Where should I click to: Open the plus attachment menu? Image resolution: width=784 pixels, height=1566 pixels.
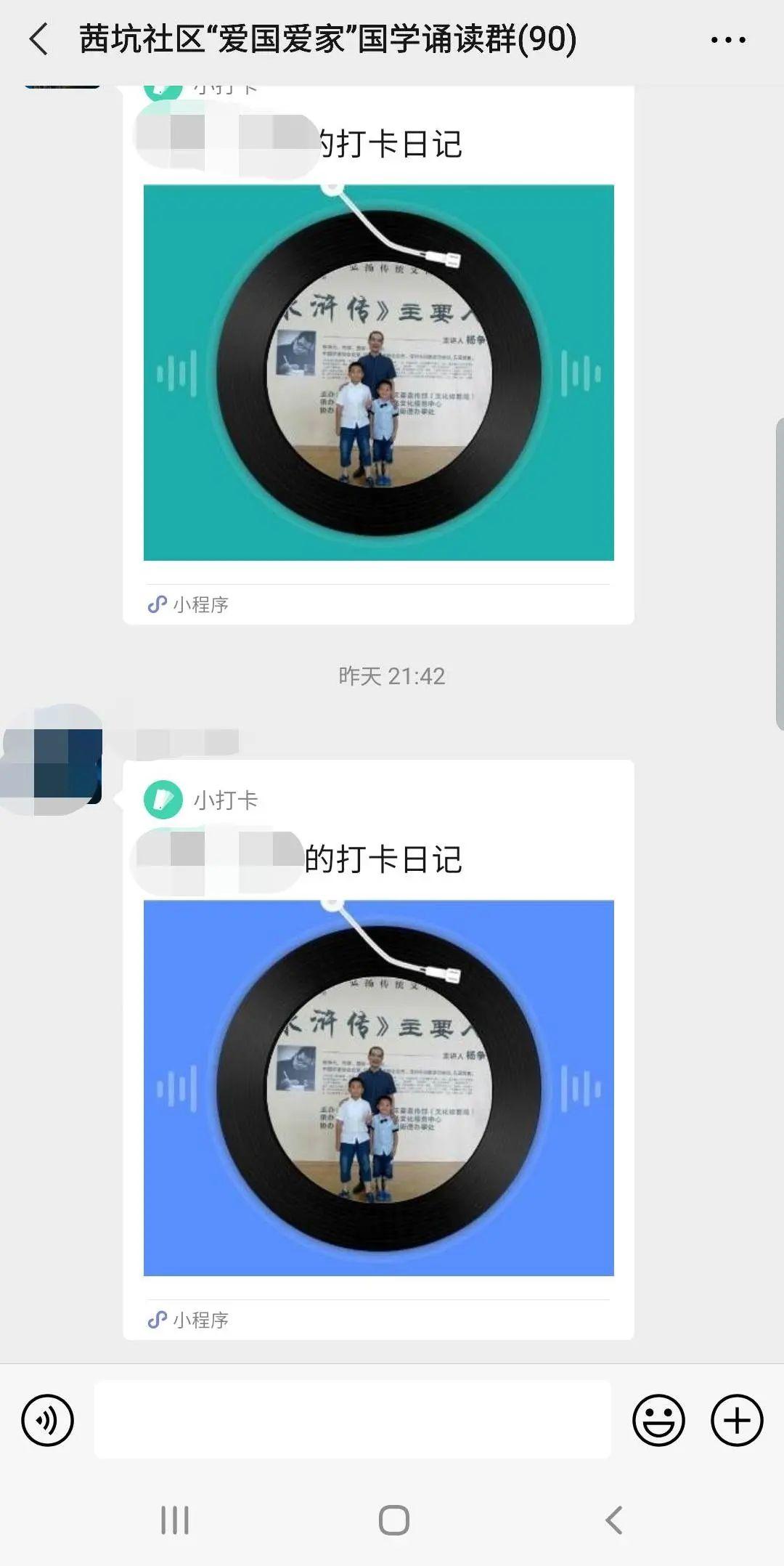(736, 1420)
